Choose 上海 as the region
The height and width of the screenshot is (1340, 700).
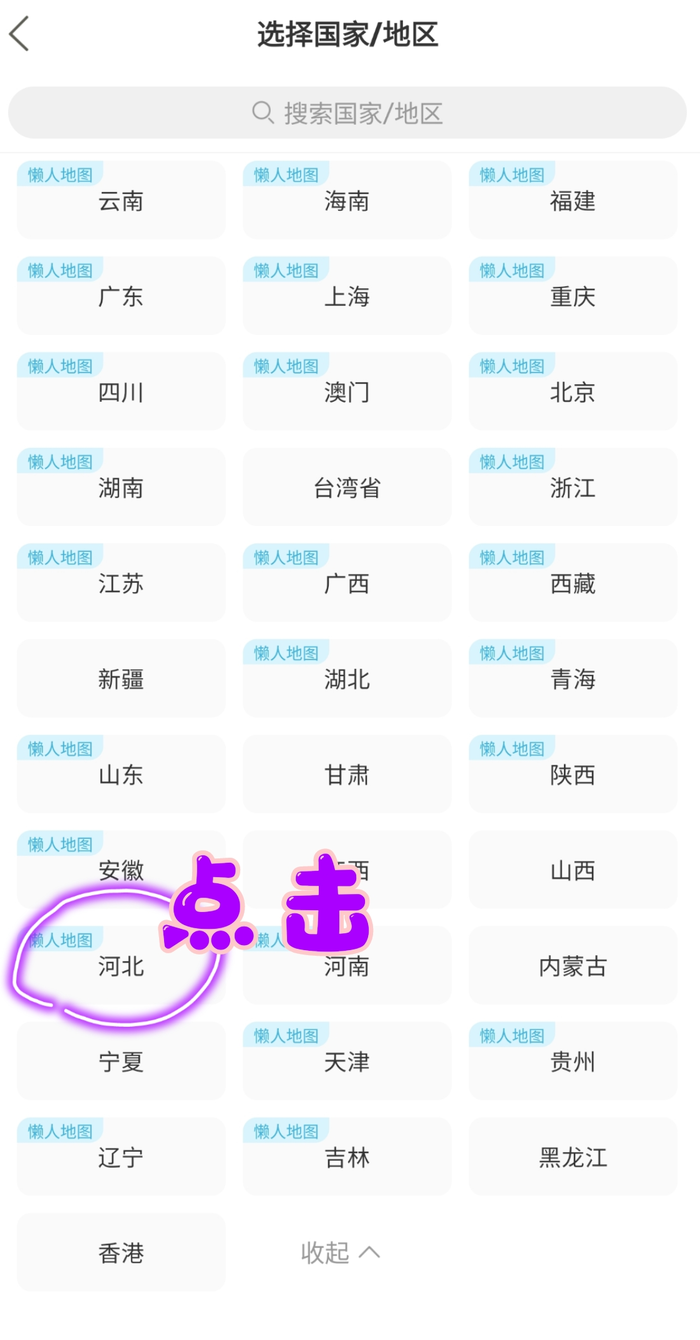pyautogui.click(x=347, y=297)
